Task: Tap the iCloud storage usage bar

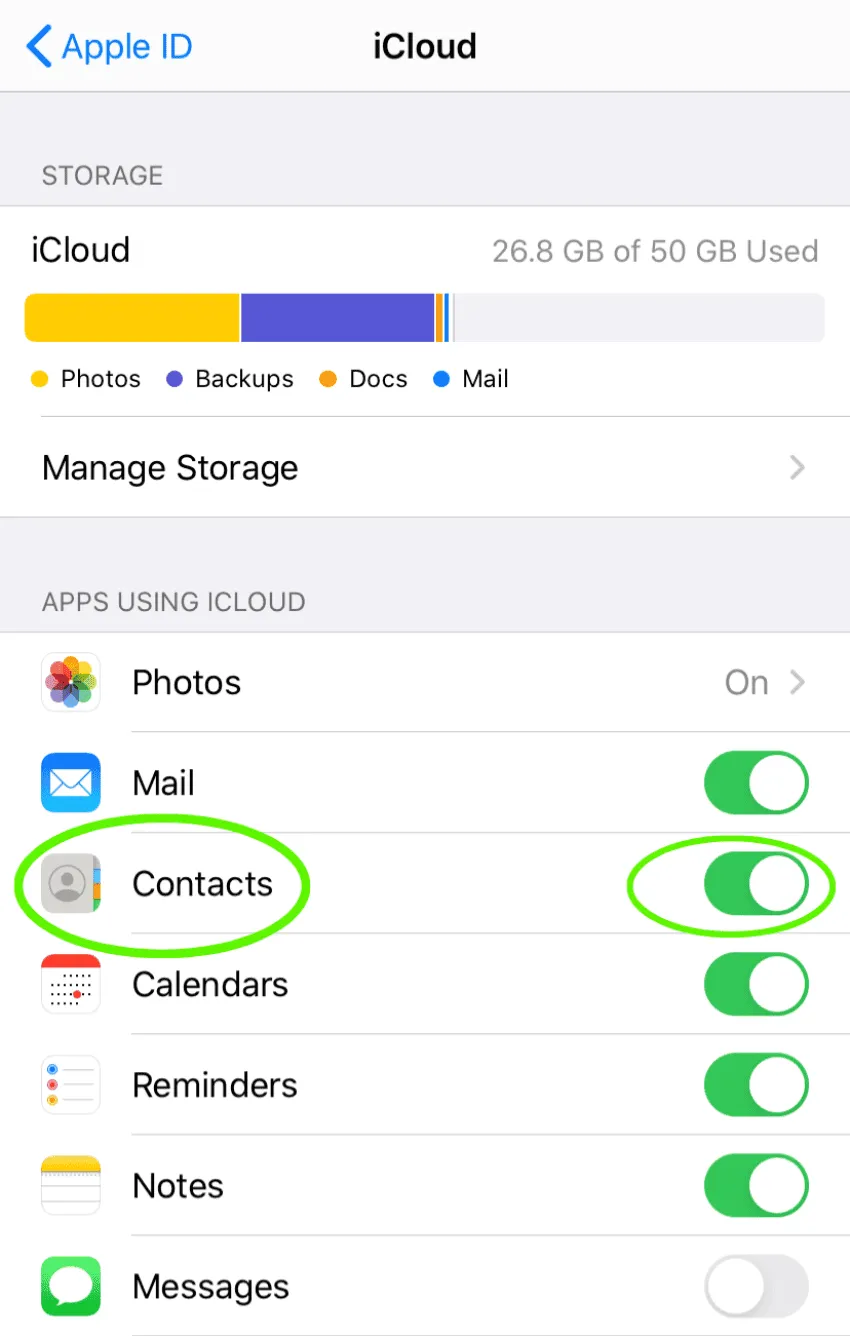Action: pos(425,316)
